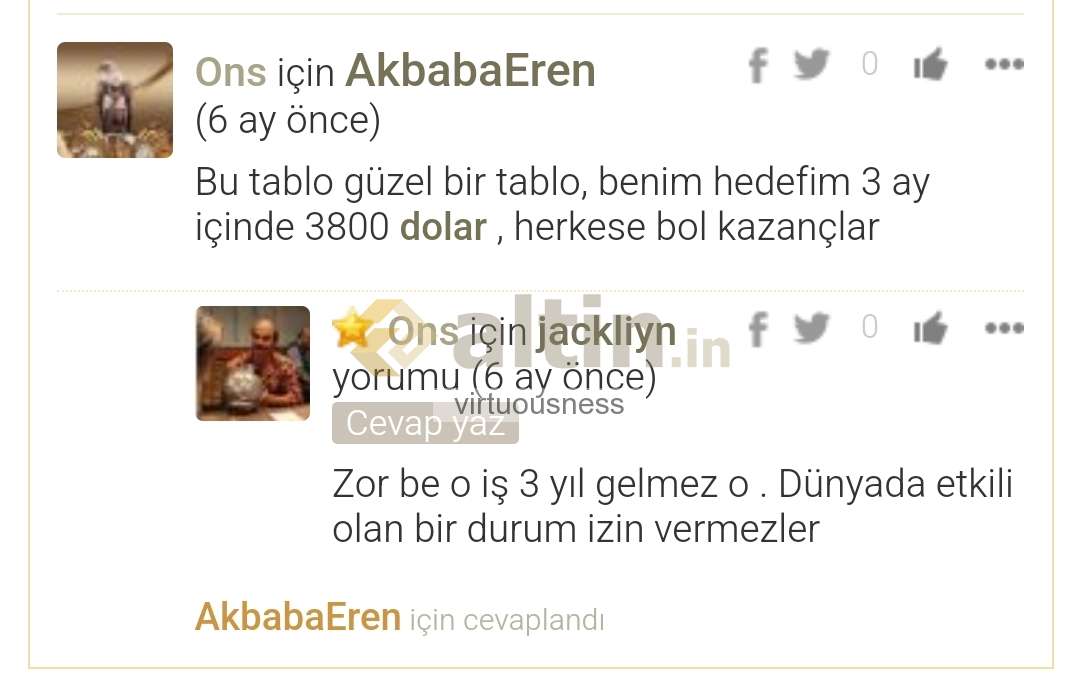Like AkbabaEren's comment

pyautogui.click(x=930, y=66)
